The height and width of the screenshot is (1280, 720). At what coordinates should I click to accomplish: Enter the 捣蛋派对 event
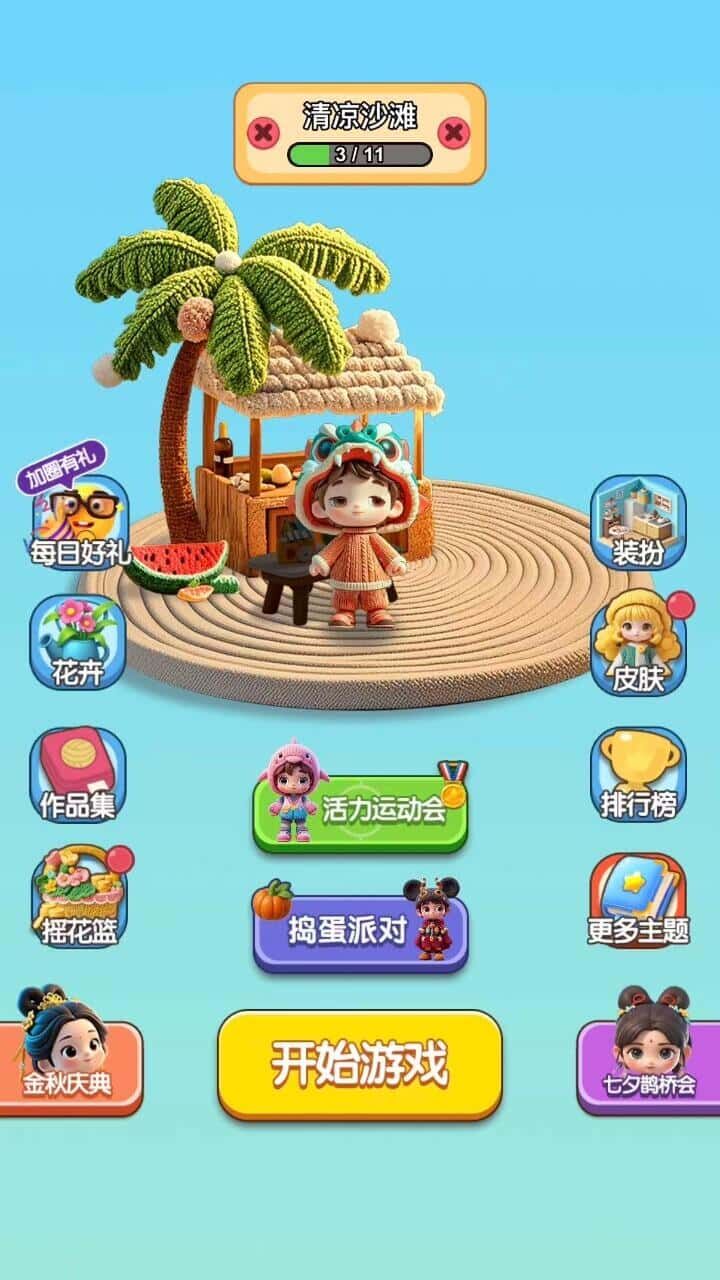(360, 932)
